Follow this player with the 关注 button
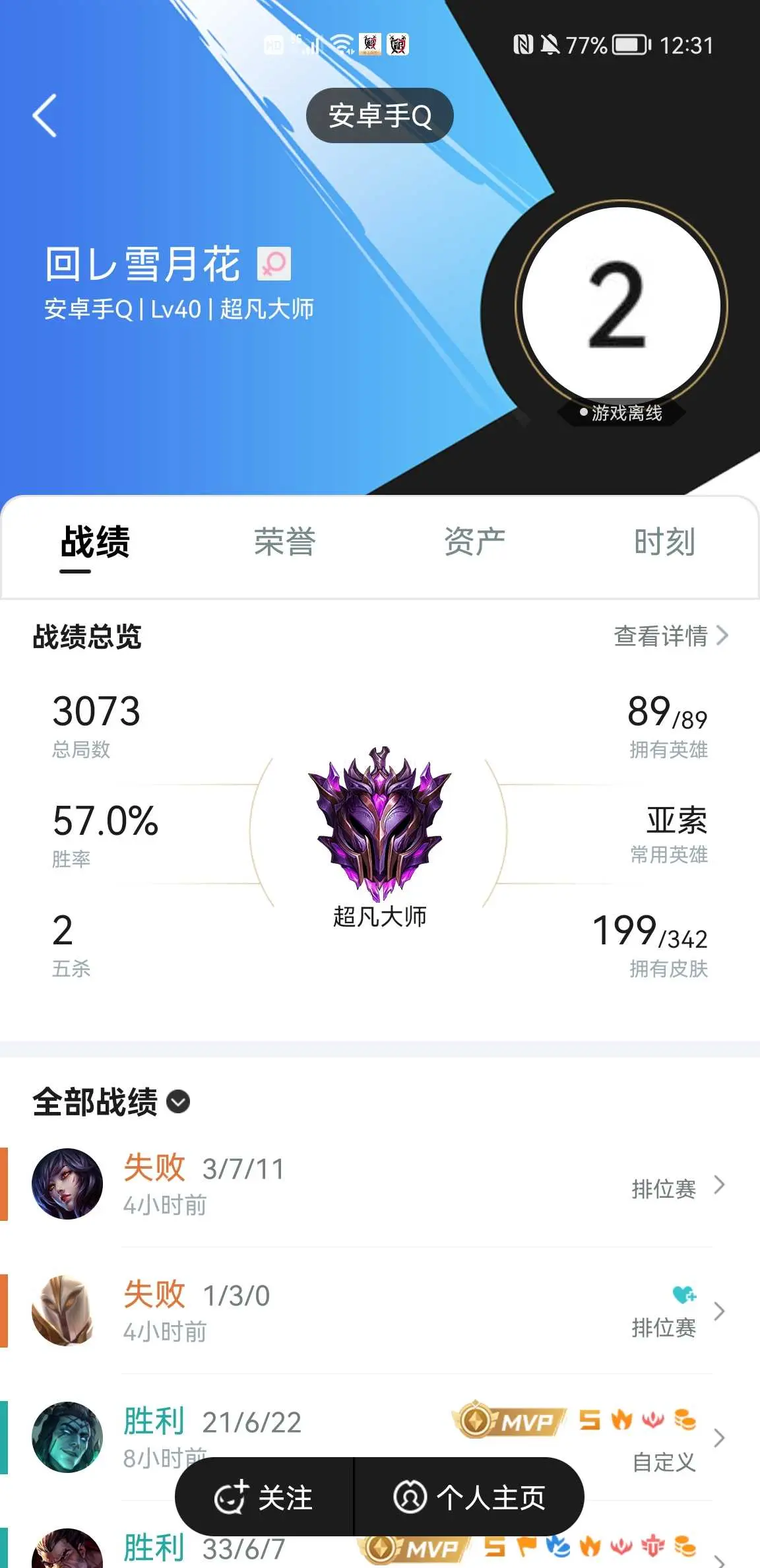 click(264, 1497)
